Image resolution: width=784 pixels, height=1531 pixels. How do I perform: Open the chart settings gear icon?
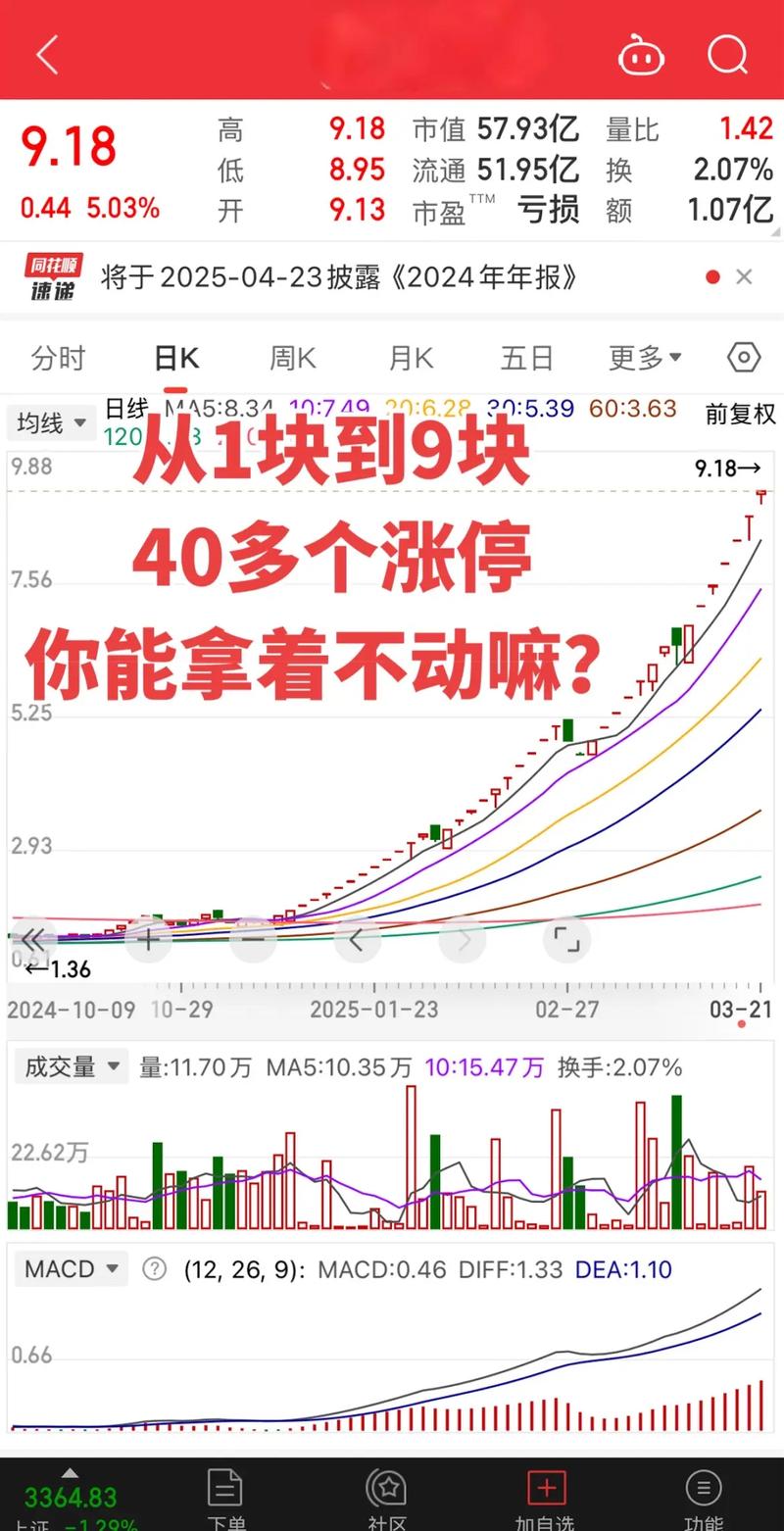point(743,358)
